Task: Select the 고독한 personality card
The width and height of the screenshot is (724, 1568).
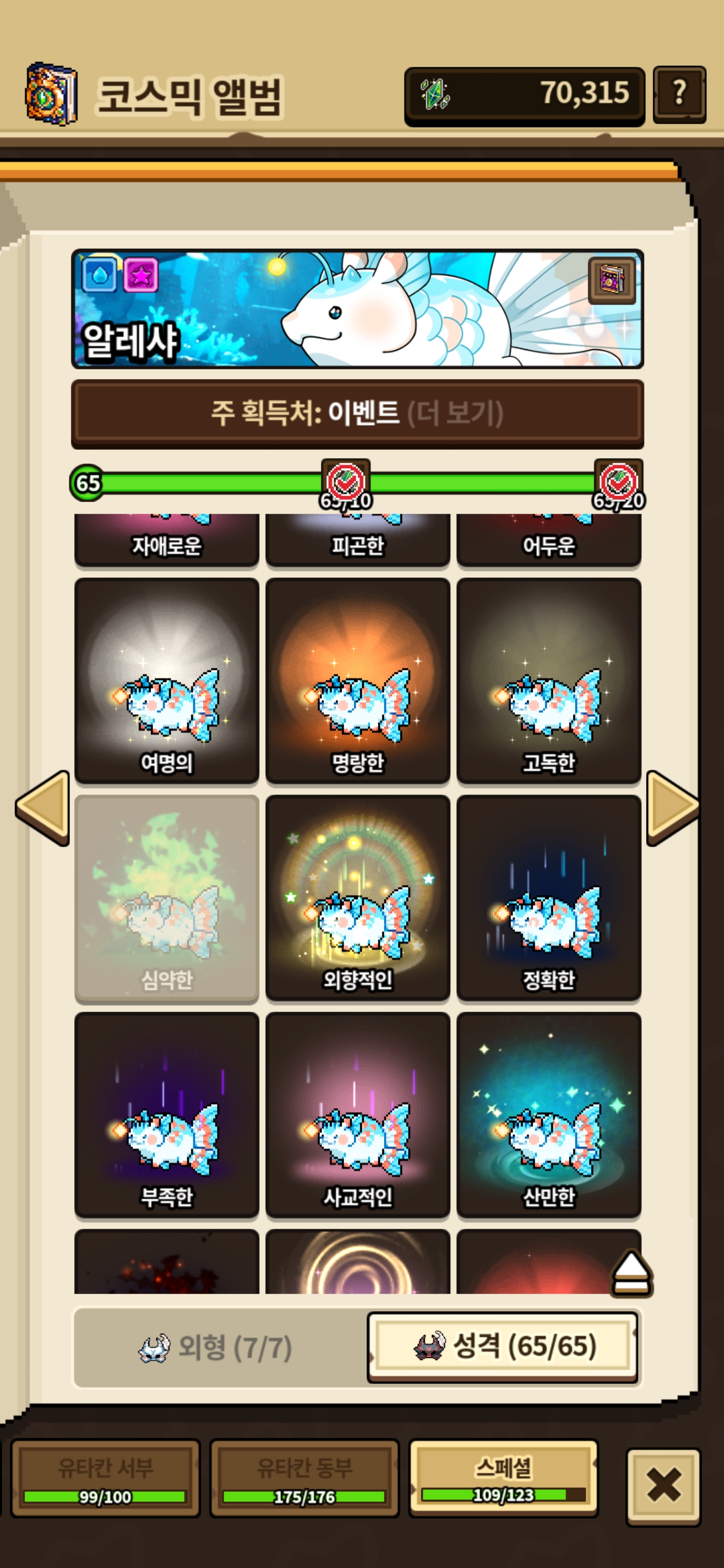Action: pyautogui.click(x=549, y=680)
